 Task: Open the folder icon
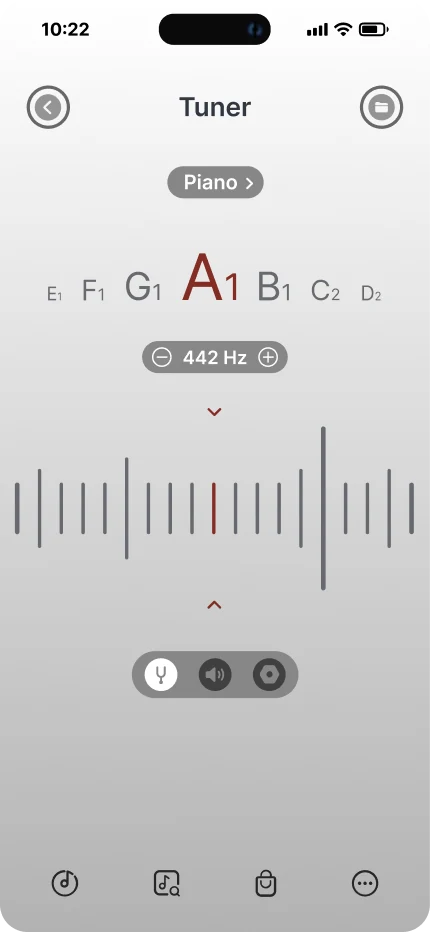[381, 108]
